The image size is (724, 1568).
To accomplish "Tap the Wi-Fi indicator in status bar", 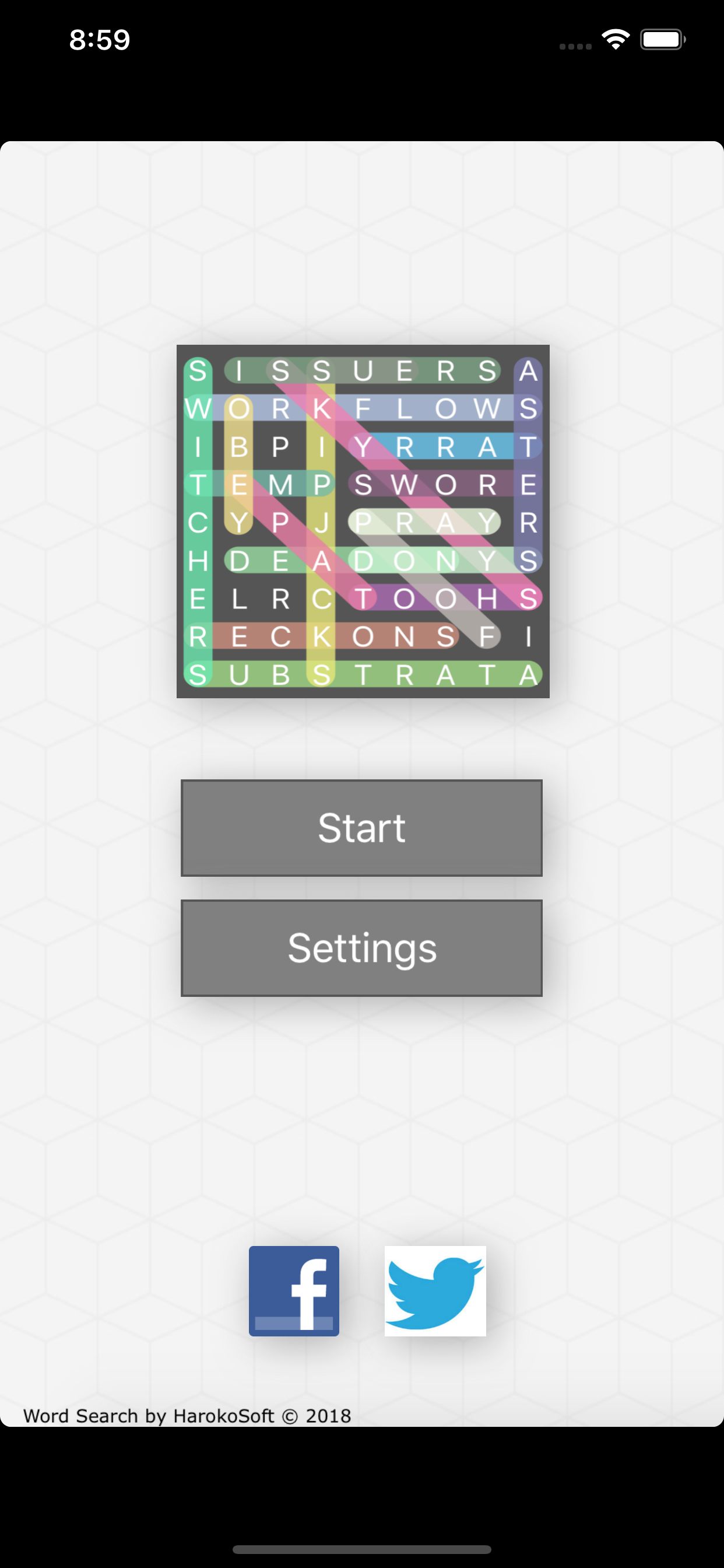I will click(616, 38).
